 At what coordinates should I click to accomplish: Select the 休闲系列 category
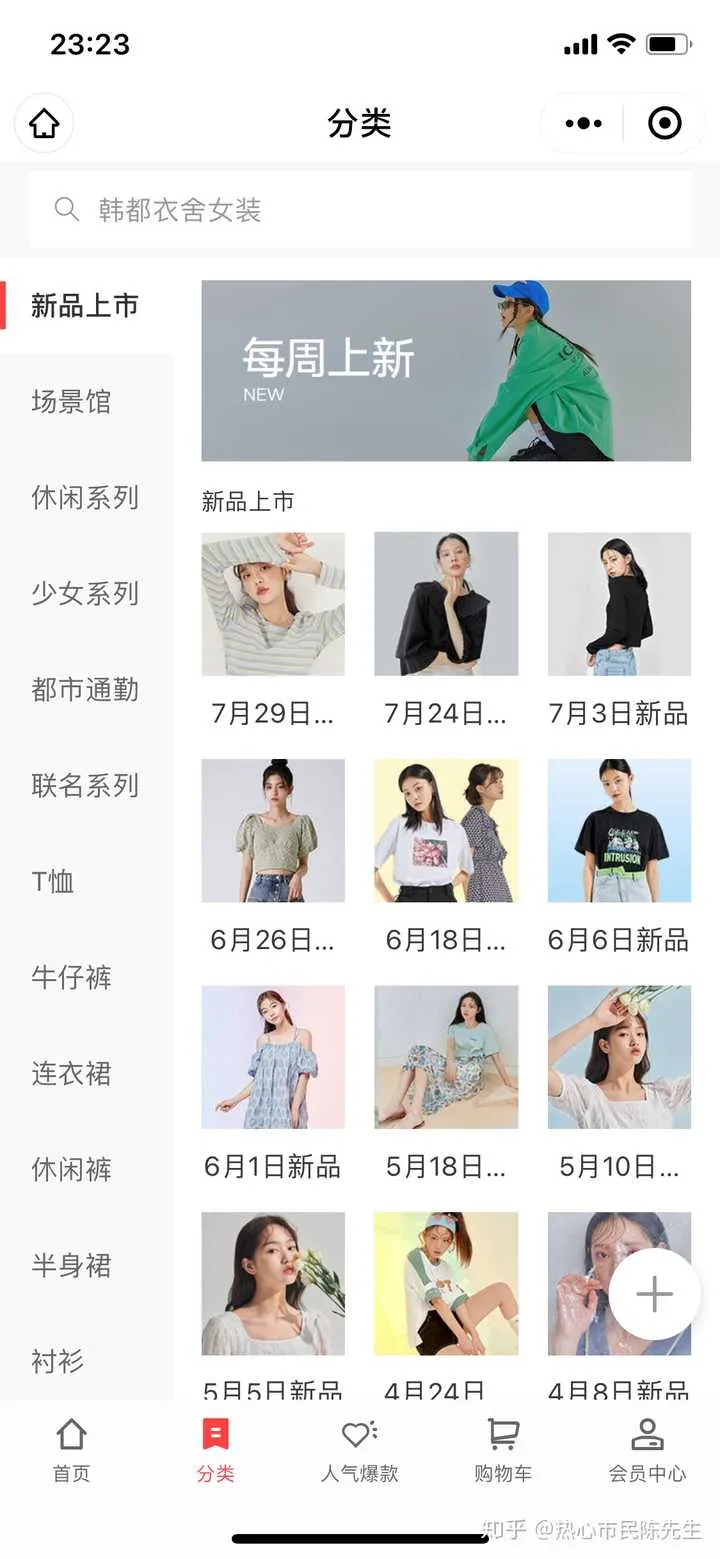click(85, 498)
